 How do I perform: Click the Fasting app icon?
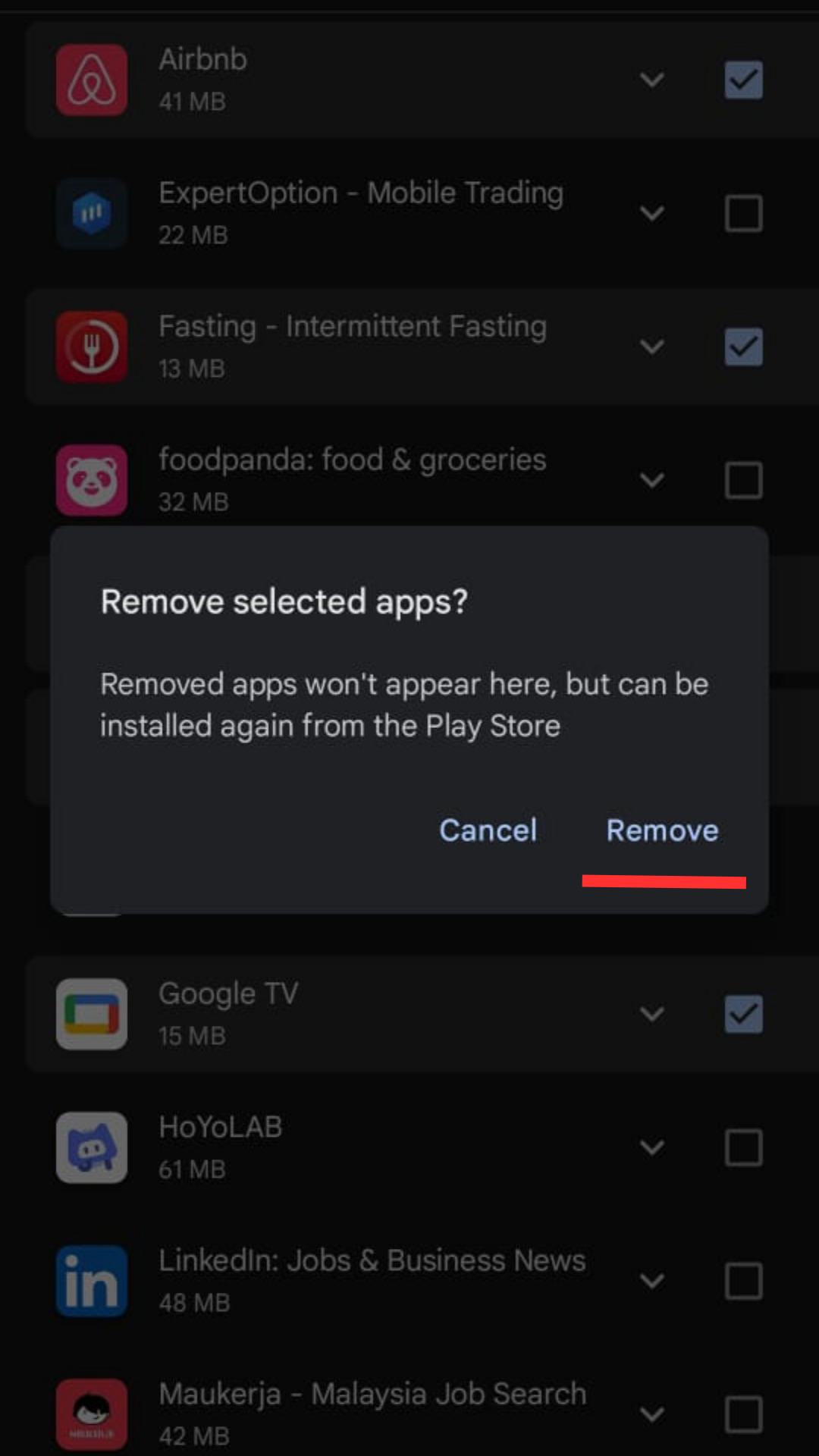(x=92, y=347)
